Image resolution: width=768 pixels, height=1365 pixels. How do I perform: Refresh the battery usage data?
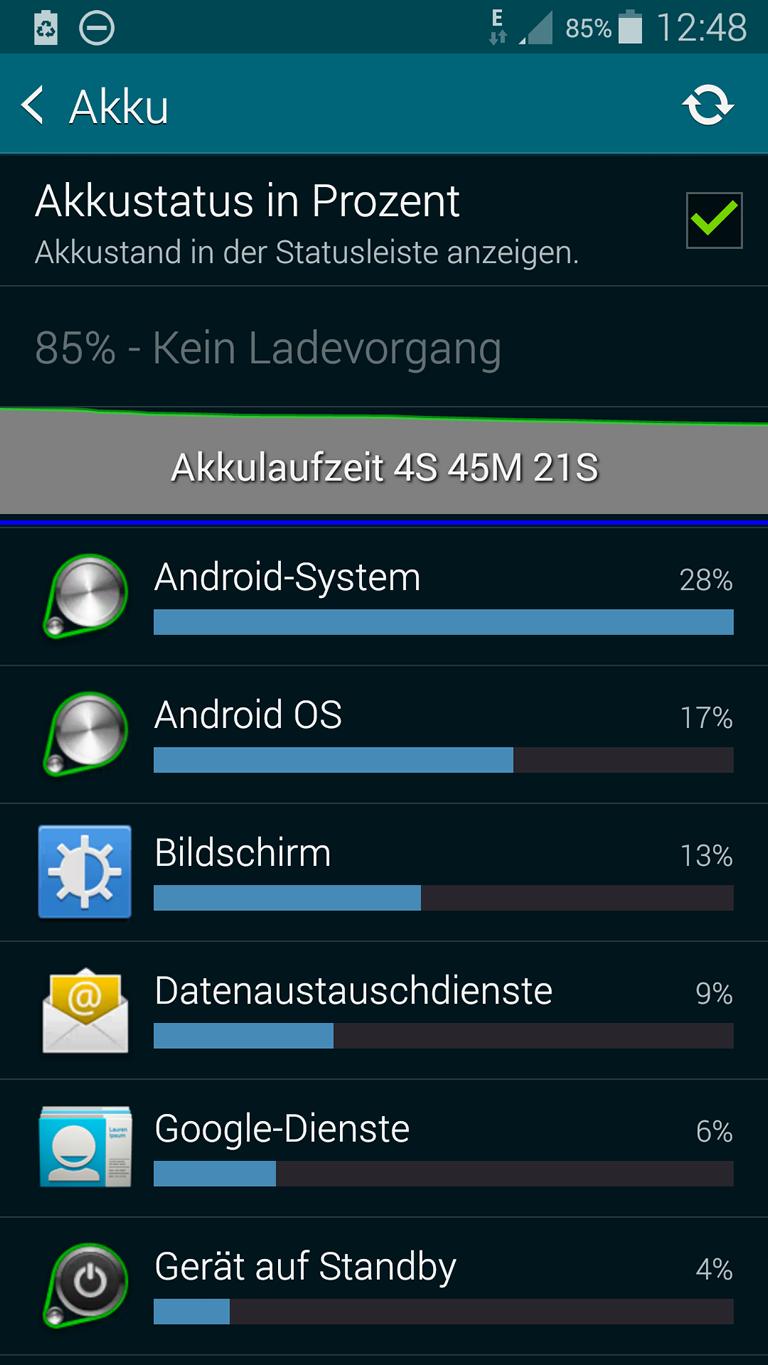point(708,106)
